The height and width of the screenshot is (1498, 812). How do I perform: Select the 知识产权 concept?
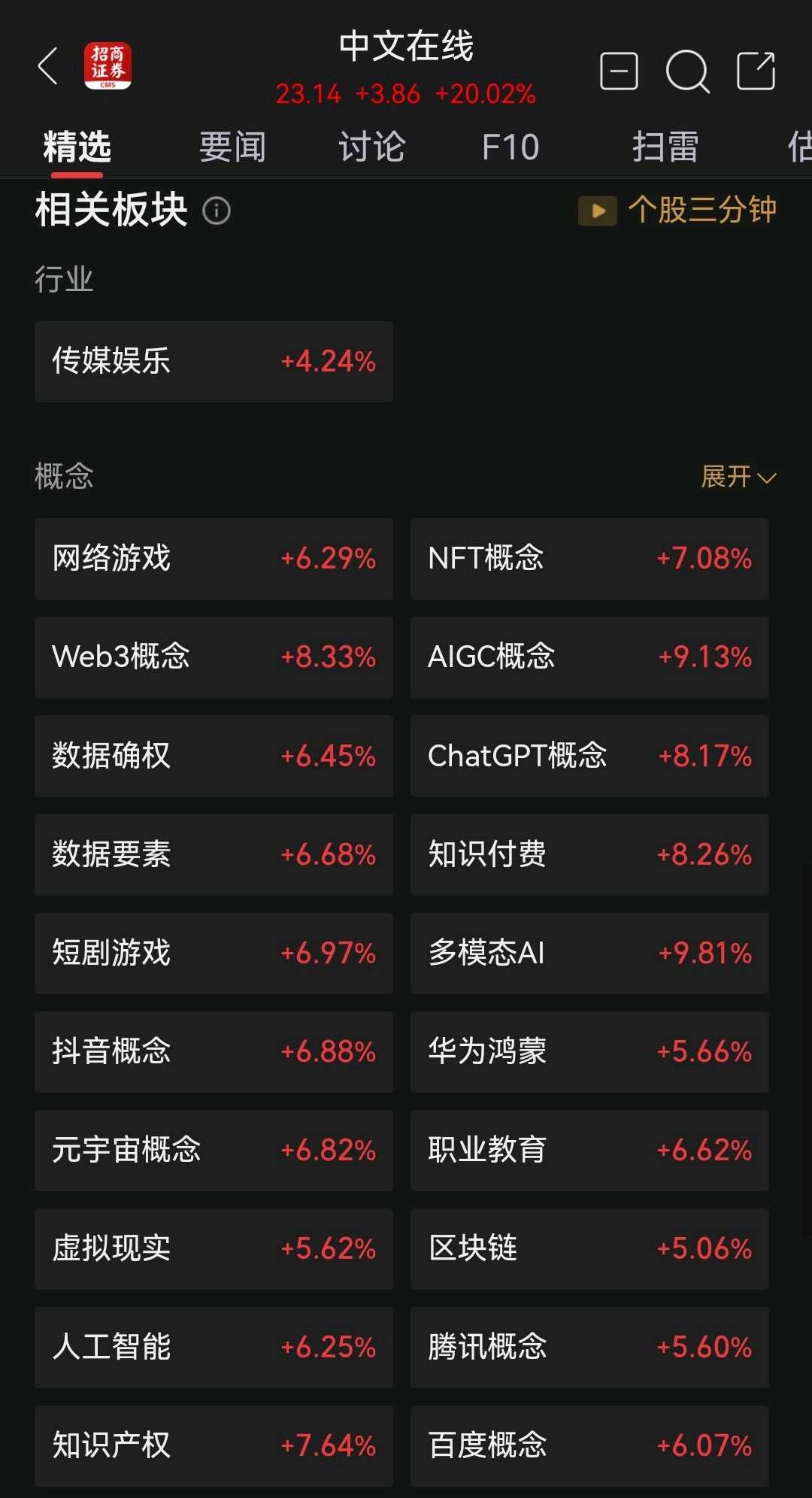(x=214, y=1445)
